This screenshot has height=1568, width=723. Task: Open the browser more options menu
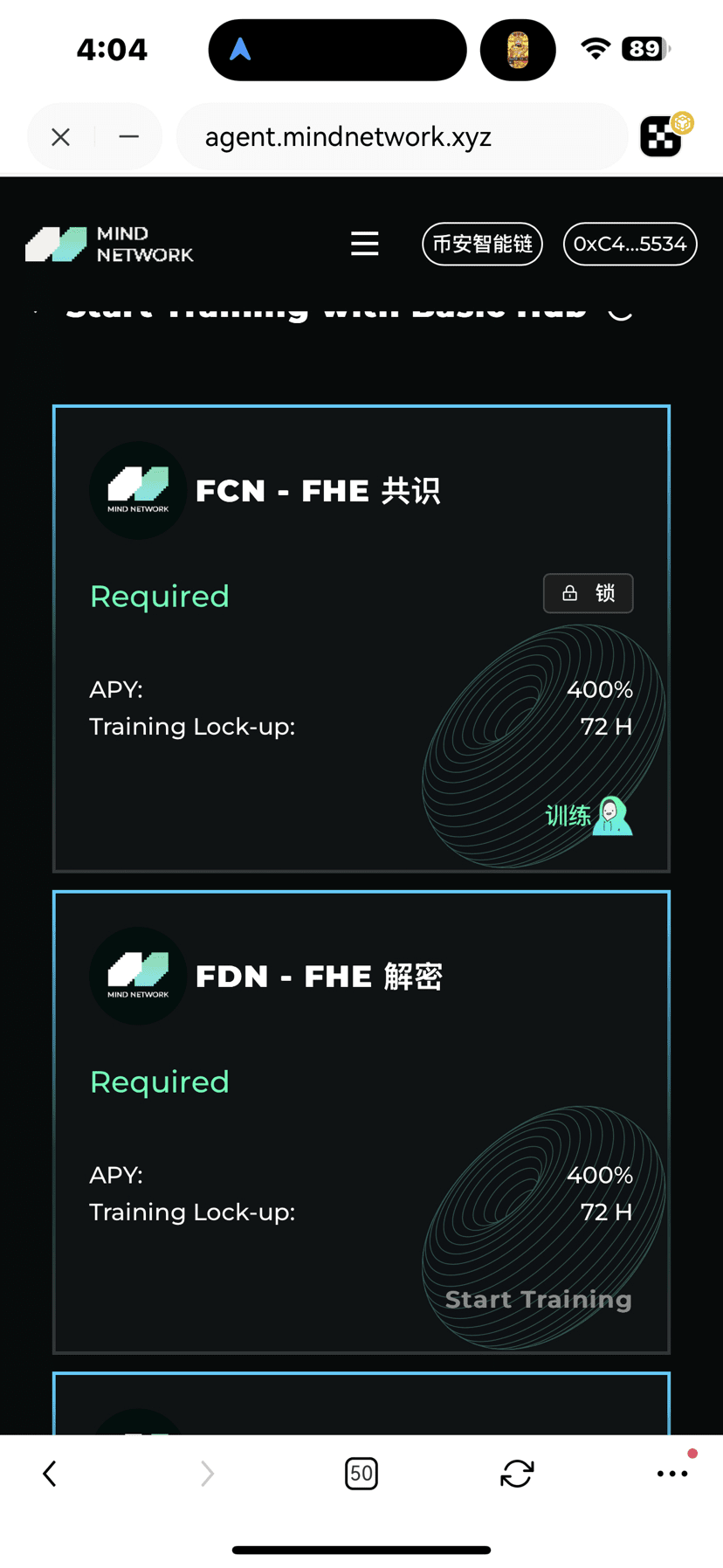click(672, 1474)
